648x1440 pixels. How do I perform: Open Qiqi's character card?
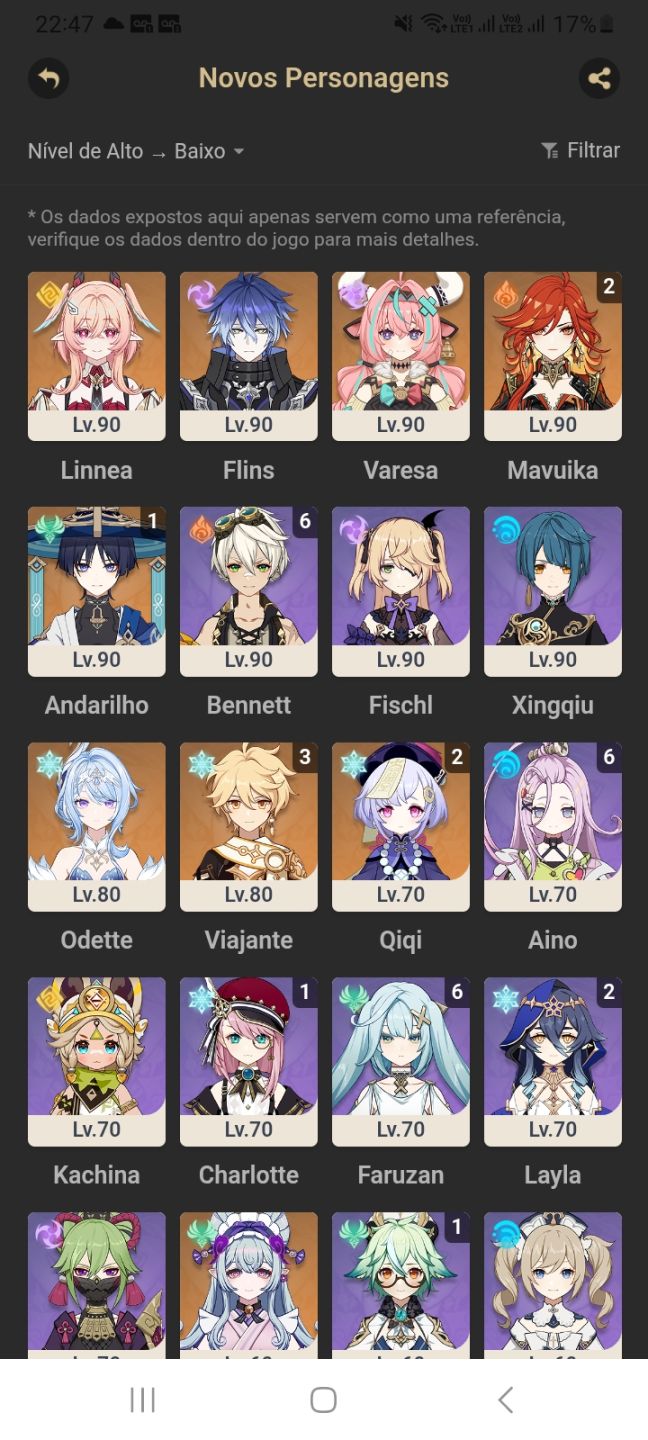(401, 827)
